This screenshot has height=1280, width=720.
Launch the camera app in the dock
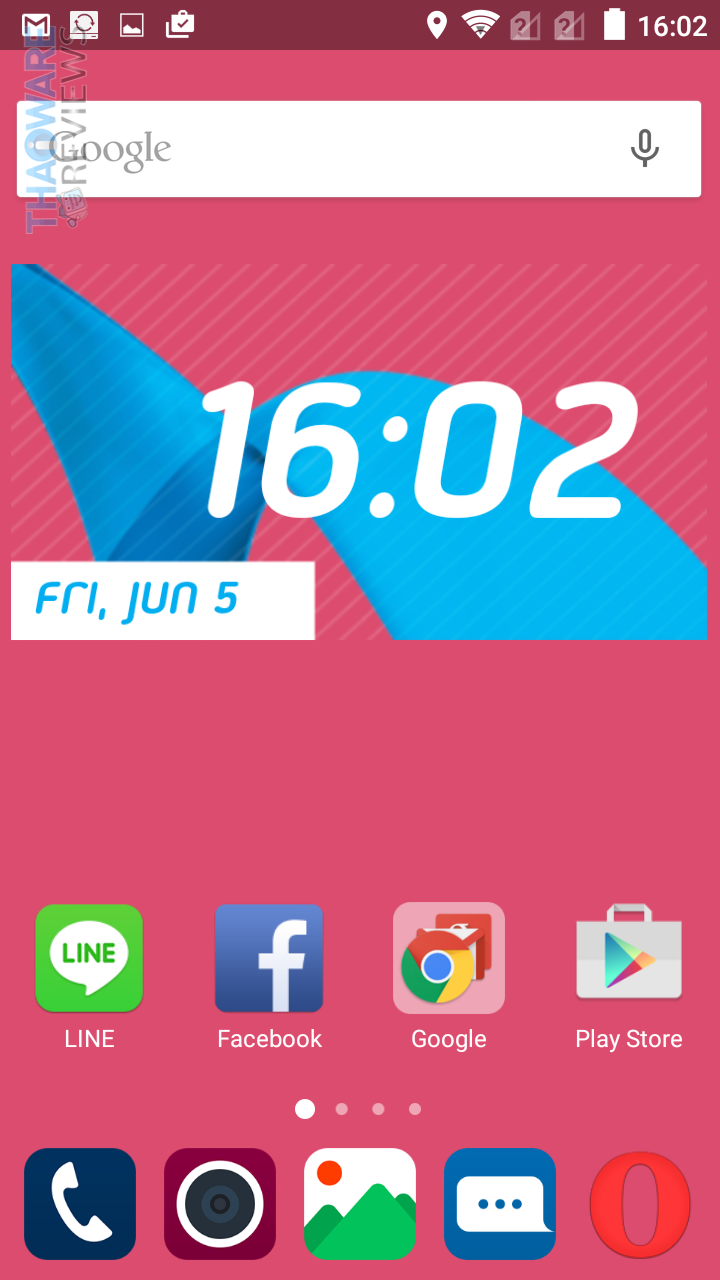point(220,1203)
